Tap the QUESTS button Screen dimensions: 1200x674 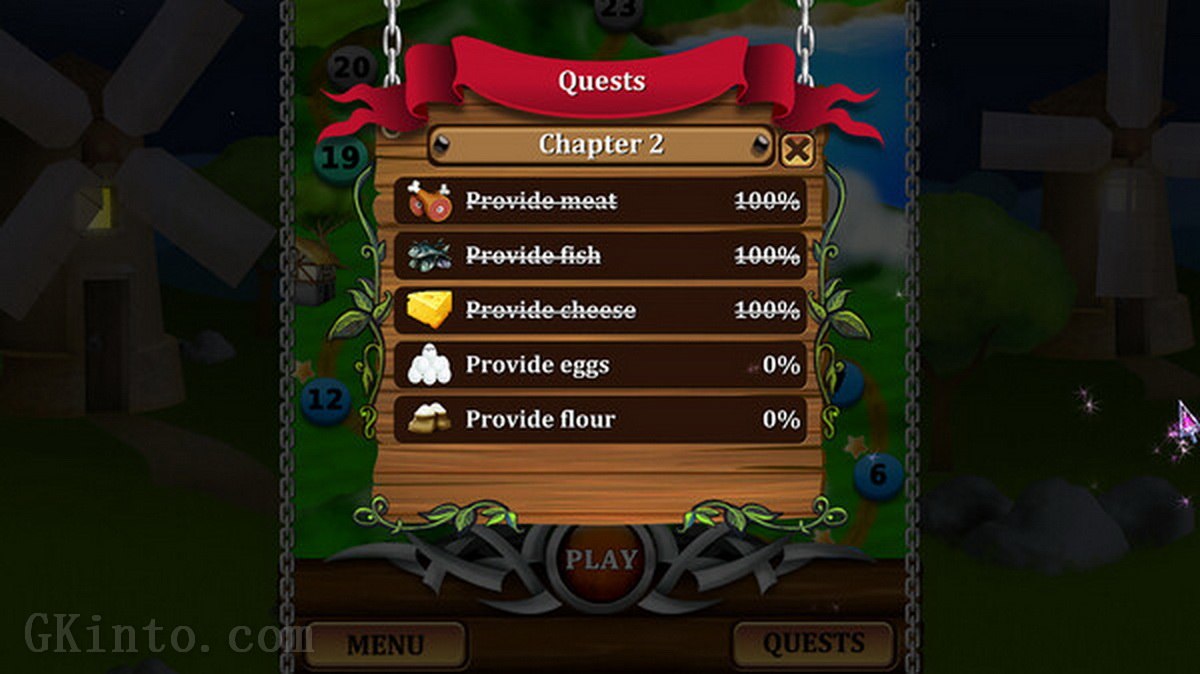click(813, 644)
